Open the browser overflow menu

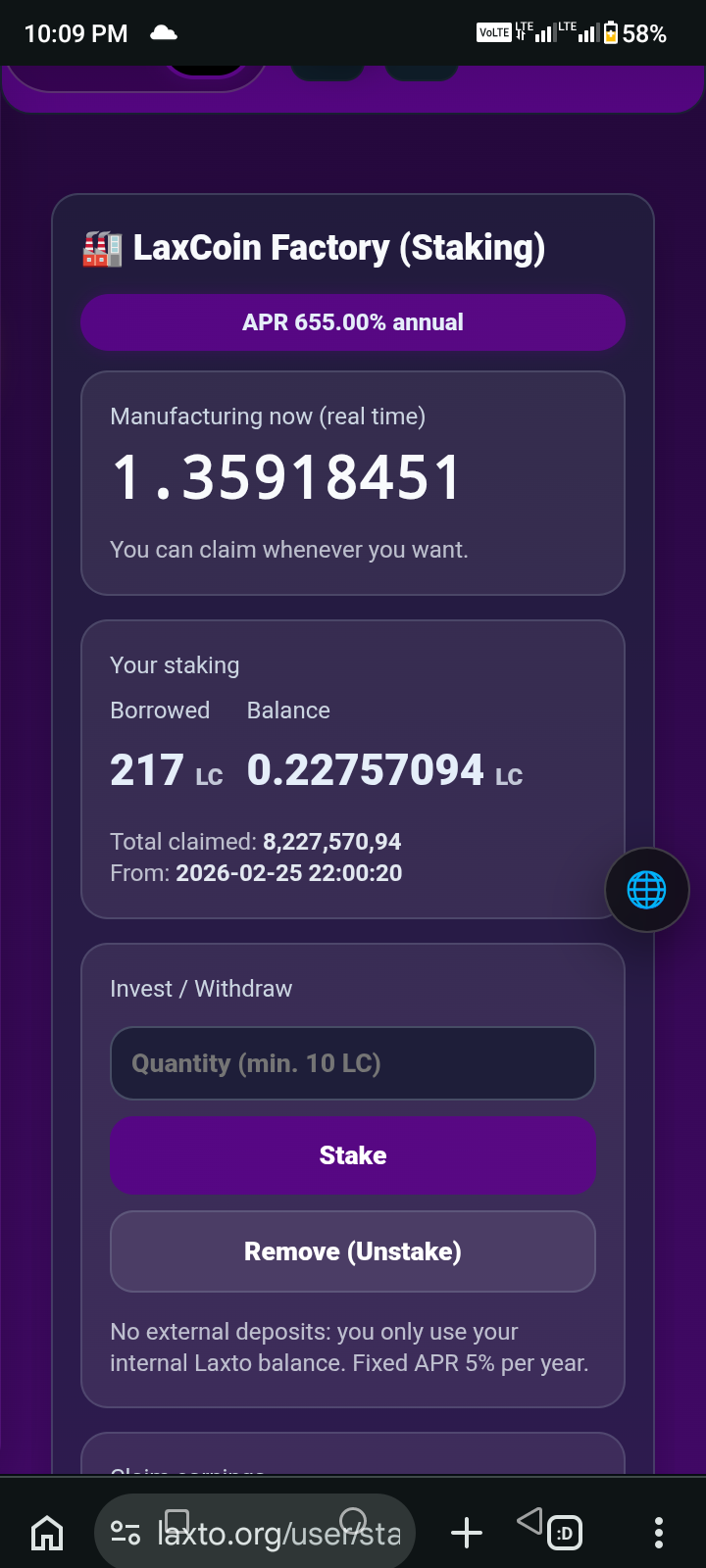[x=658, y=1533]
